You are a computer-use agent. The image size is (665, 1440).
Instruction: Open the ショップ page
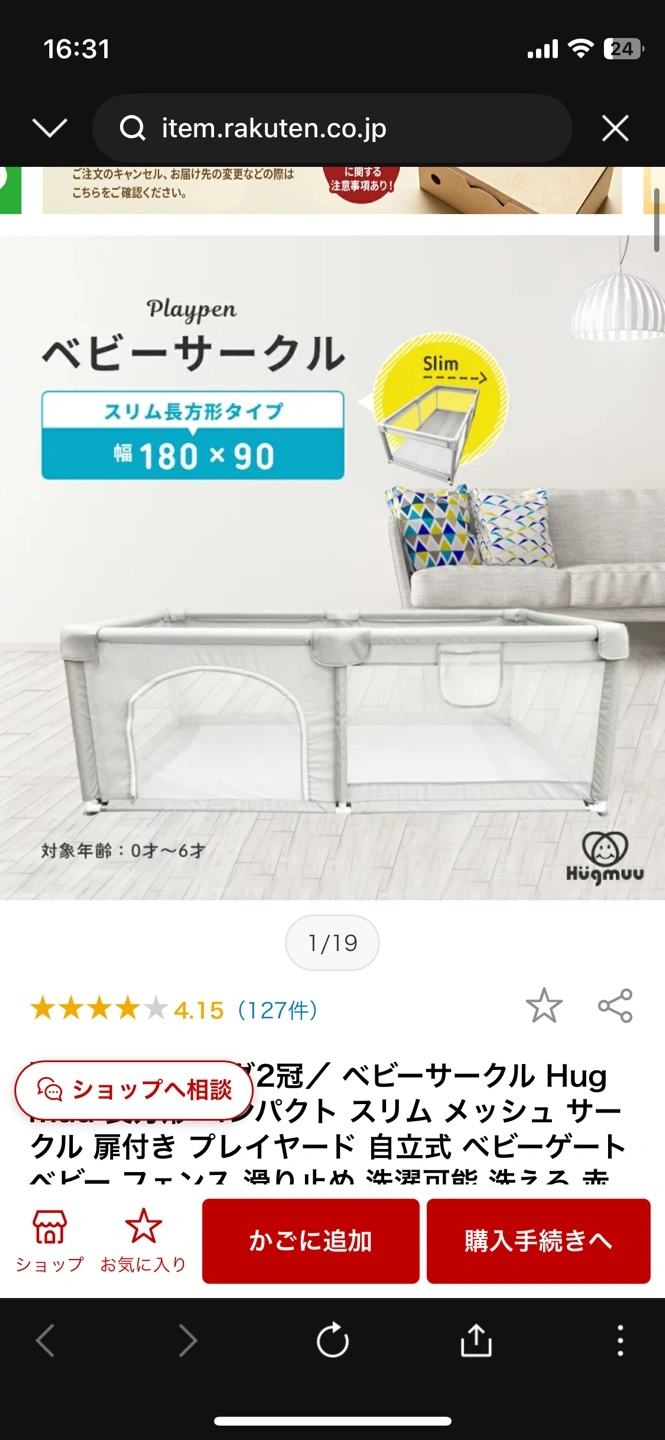[49, 1240]
